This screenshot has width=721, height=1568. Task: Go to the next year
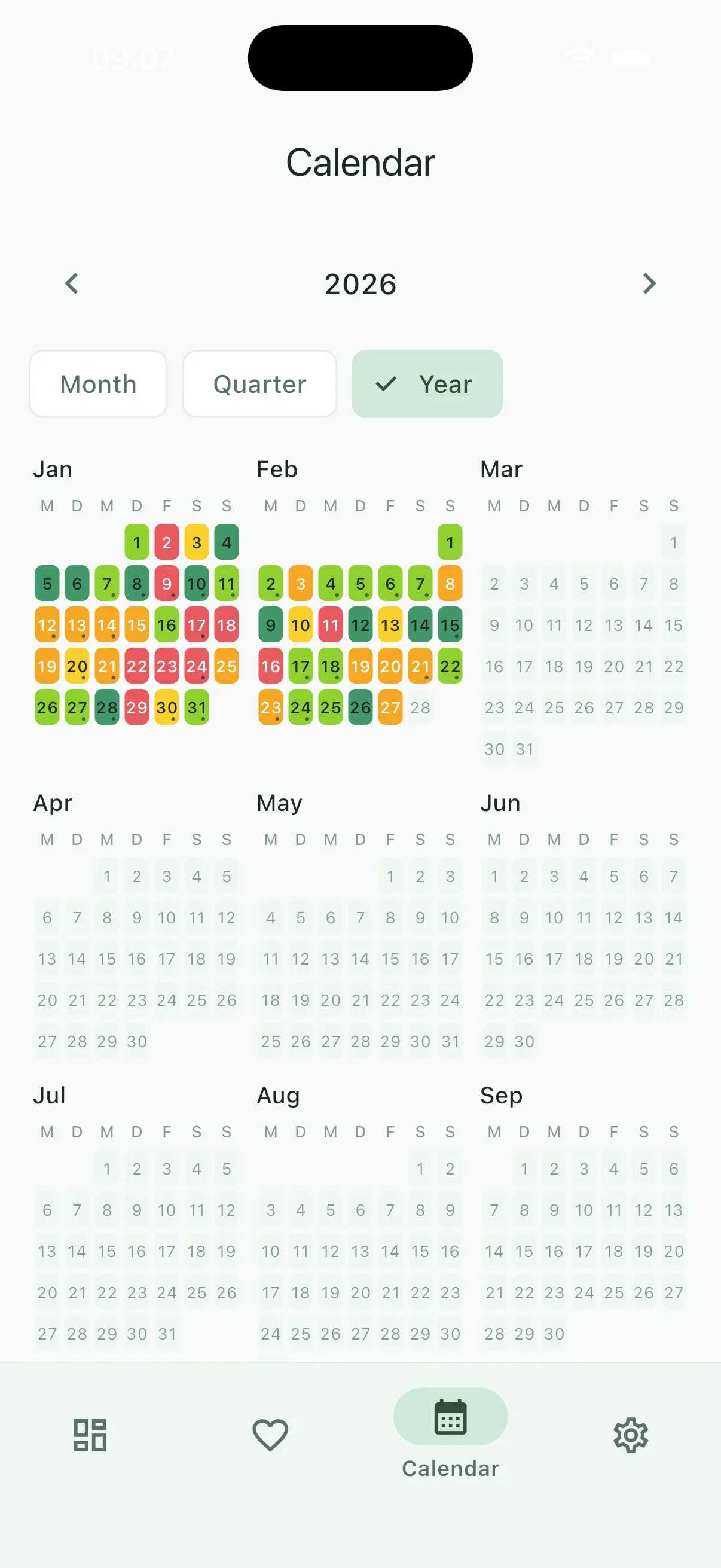click(x=649, y=283)
